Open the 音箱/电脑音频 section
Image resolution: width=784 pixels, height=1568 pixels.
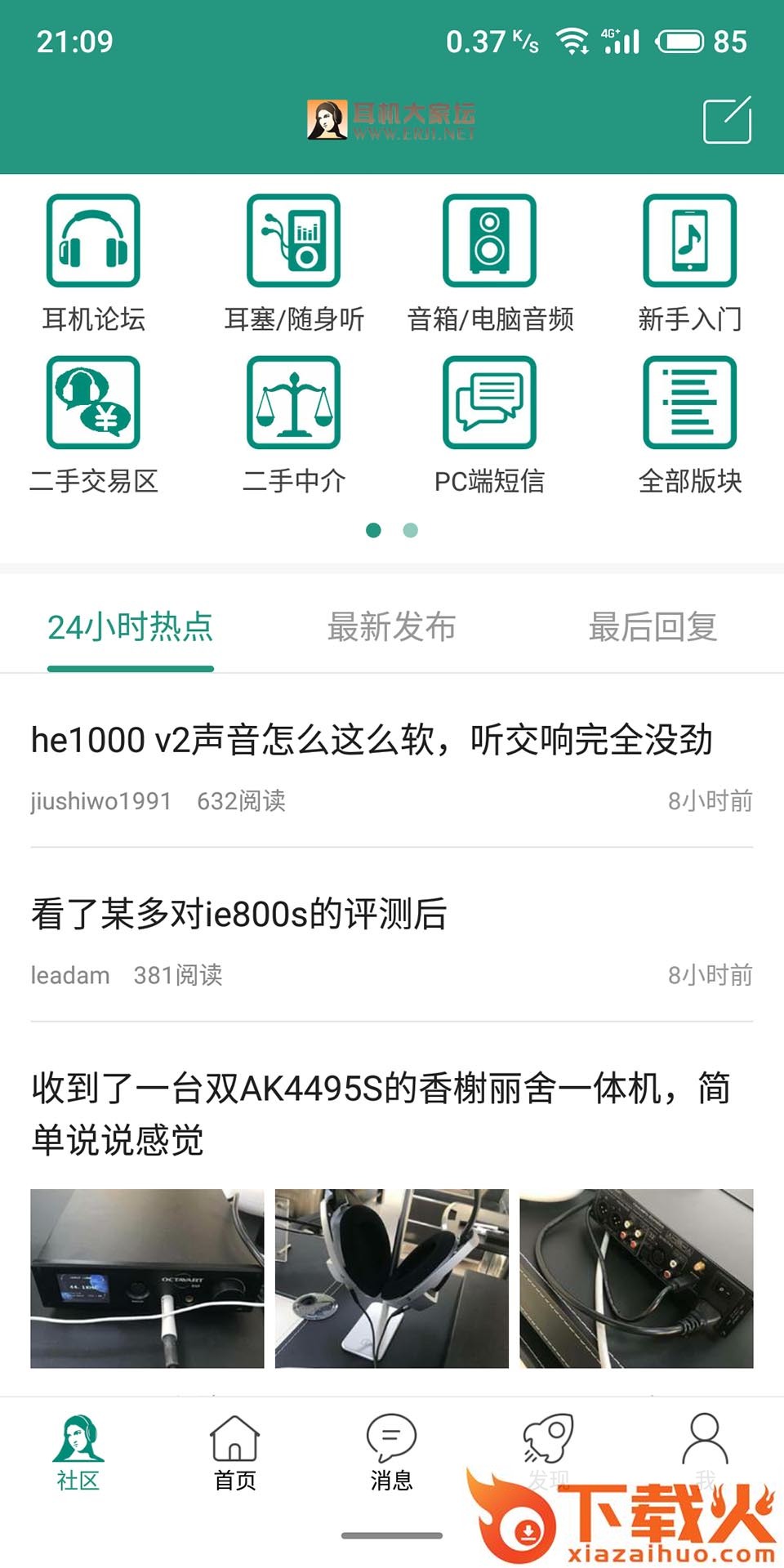click(x=490, y=261)
